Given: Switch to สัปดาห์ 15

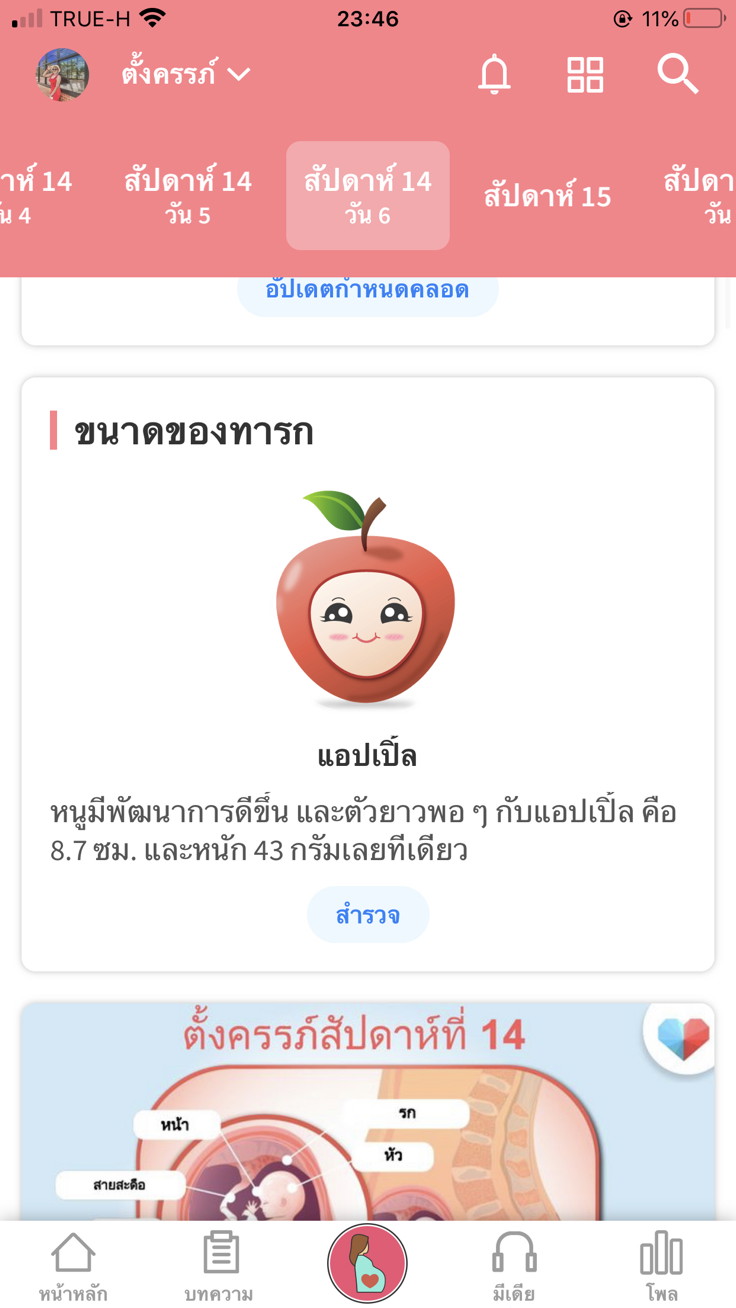Looking at the screenshot, I should pos(547,196).
